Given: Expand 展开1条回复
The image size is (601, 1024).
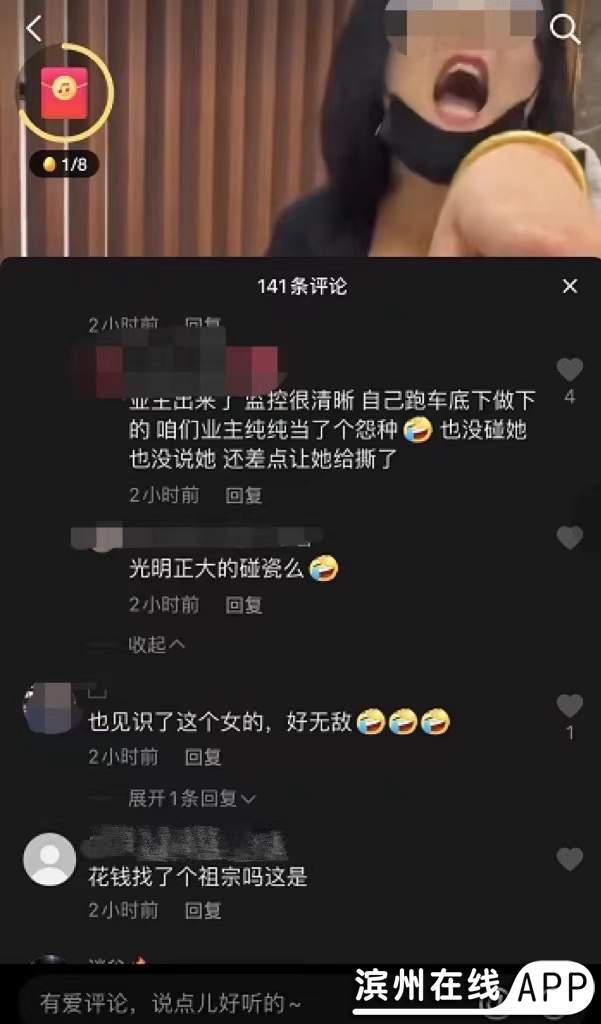Looking at the screenshot, I should [192, 798].
